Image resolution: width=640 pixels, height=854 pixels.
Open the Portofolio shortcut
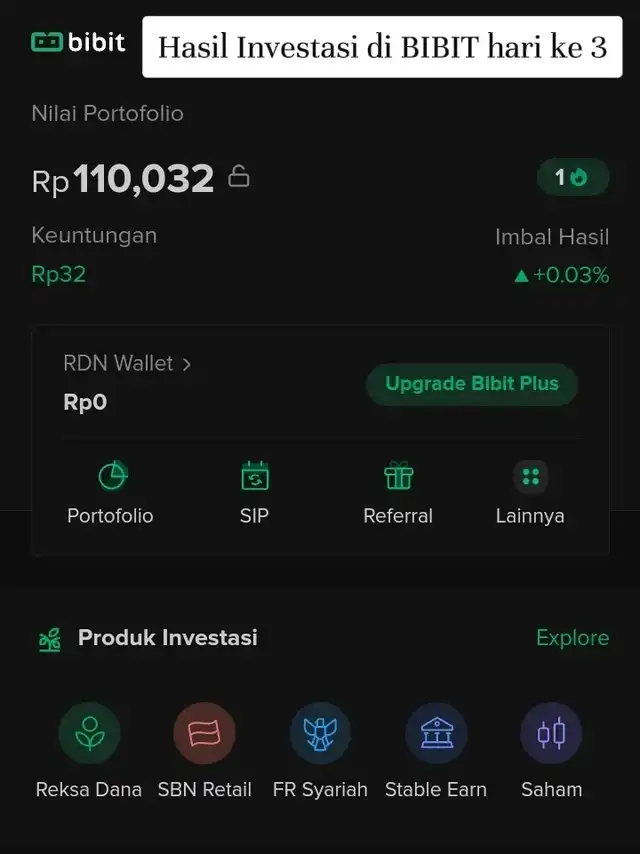[111, 492]
